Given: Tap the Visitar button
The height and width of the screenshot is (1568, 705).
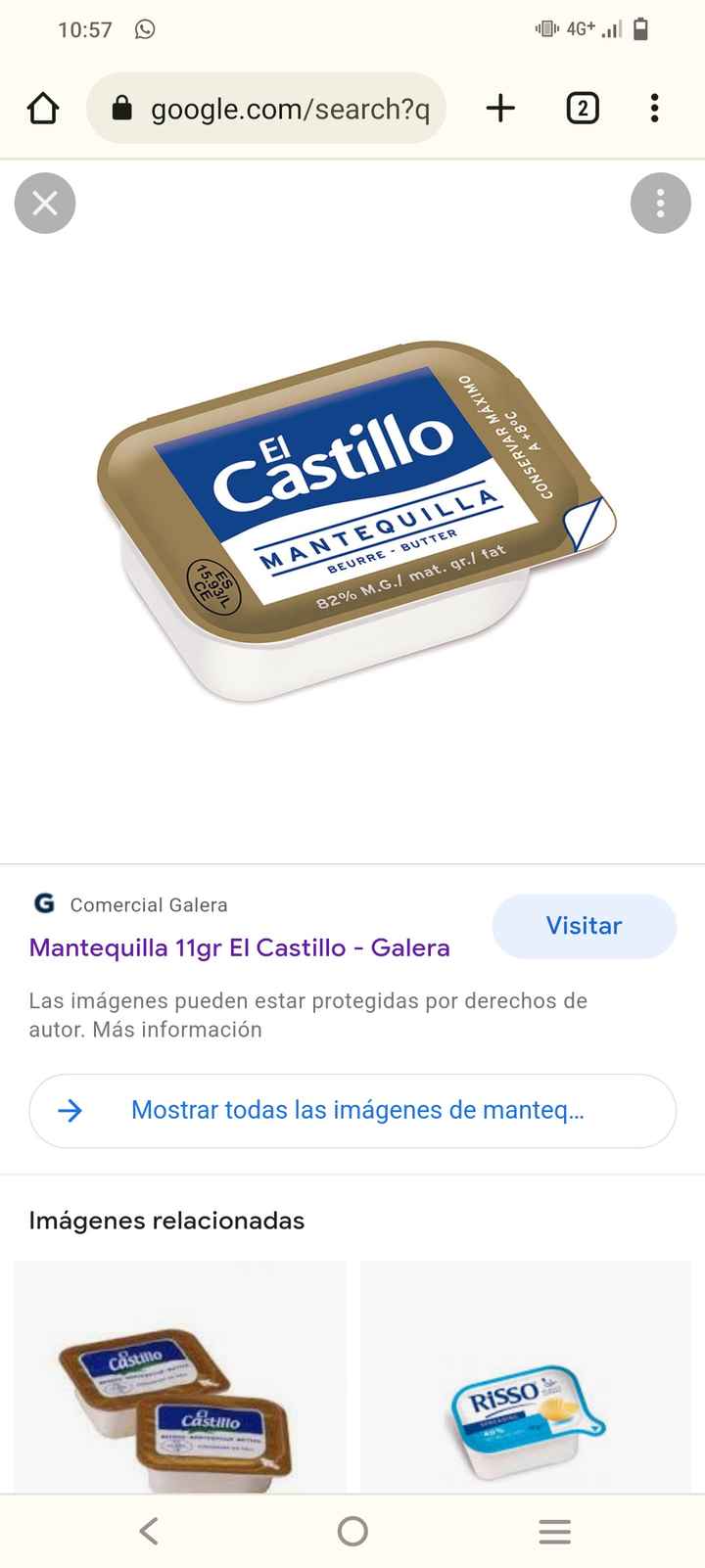Looking at the screenshot, I should click(584, 925).
